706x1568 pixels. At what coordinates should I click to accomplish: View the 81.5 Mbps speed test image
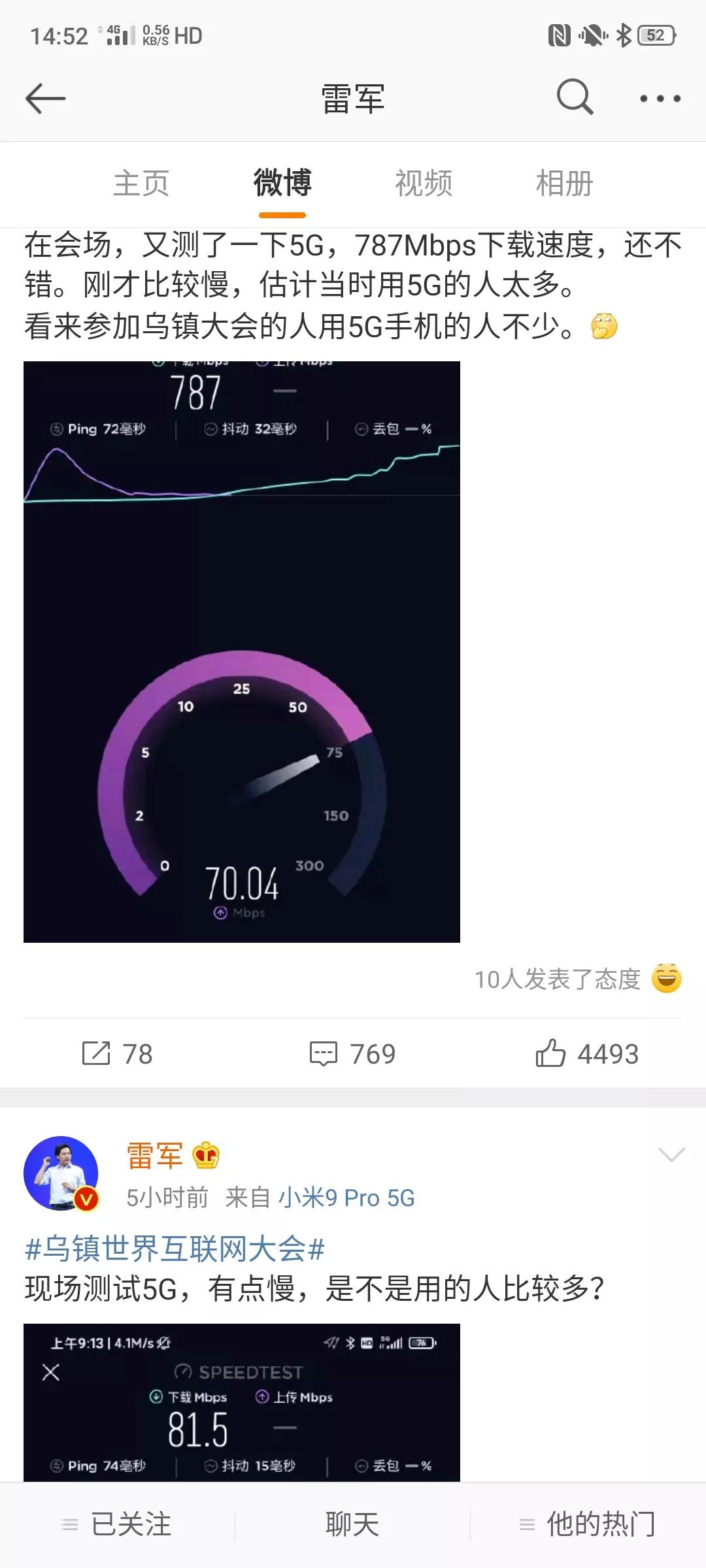[242, 1402]
